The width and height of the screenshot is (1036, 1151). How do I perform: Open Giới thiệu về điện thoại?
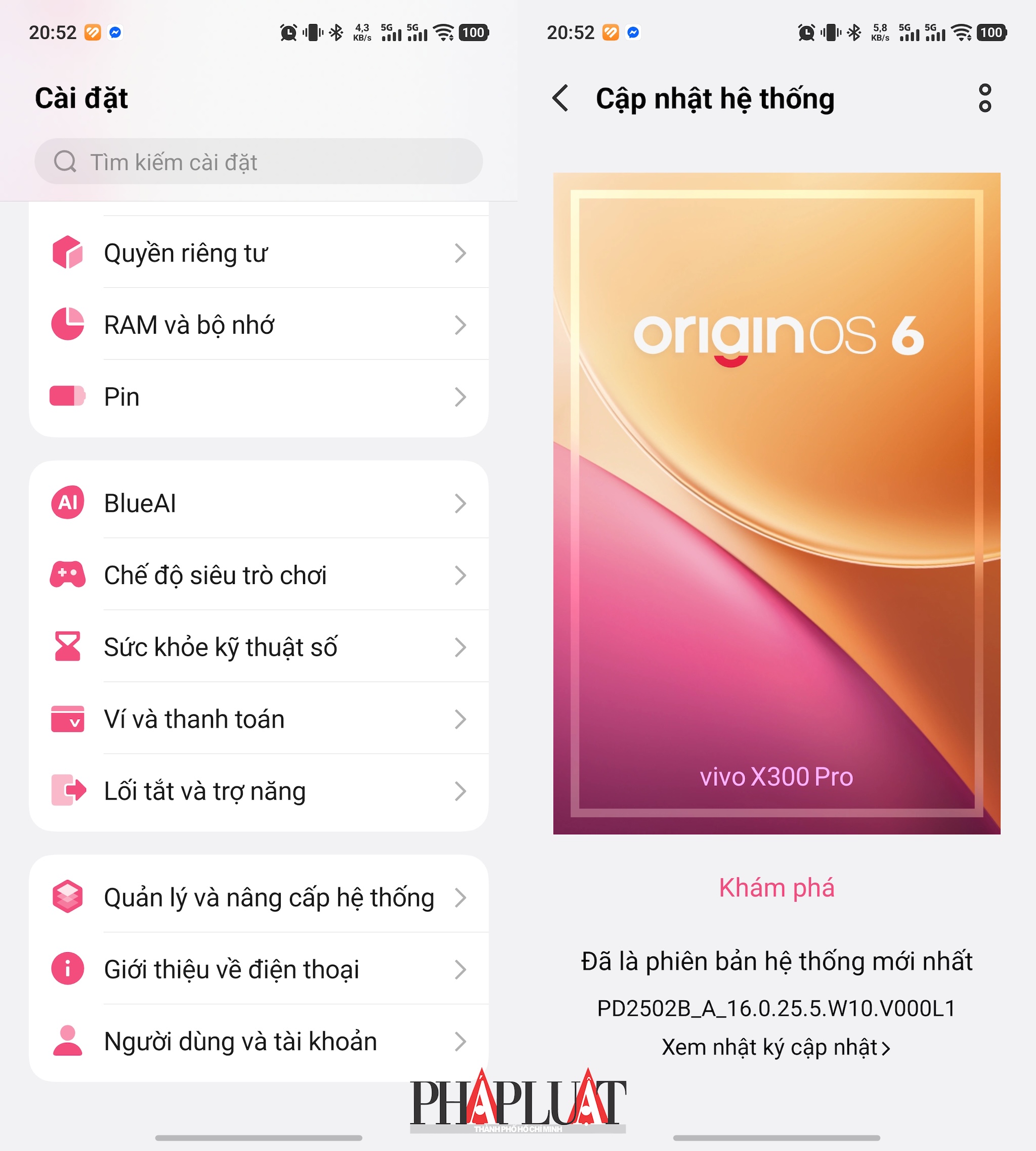[x=258, y=969]
